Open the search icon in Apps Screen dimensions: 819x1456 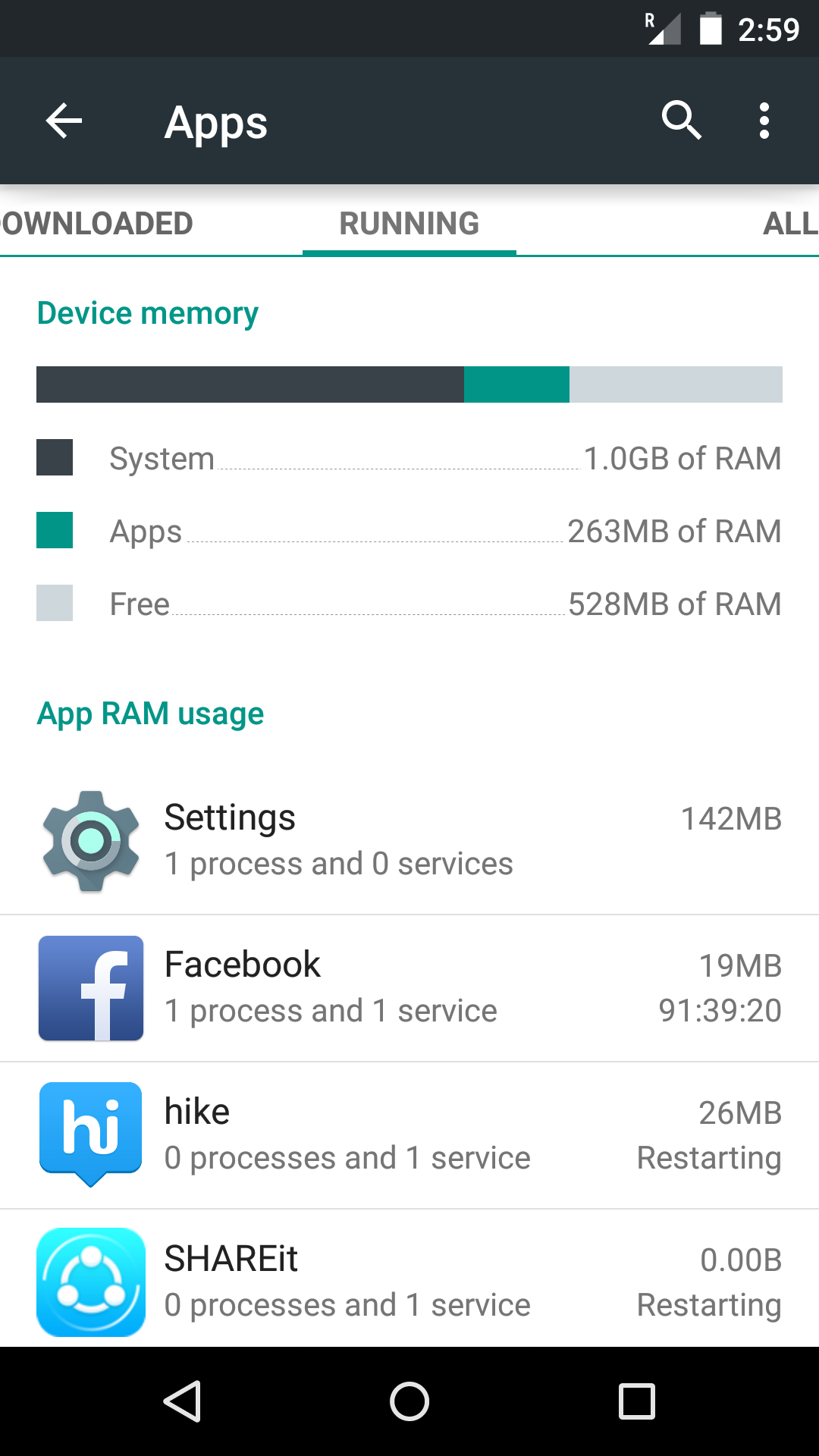click(x=681, y=121)
